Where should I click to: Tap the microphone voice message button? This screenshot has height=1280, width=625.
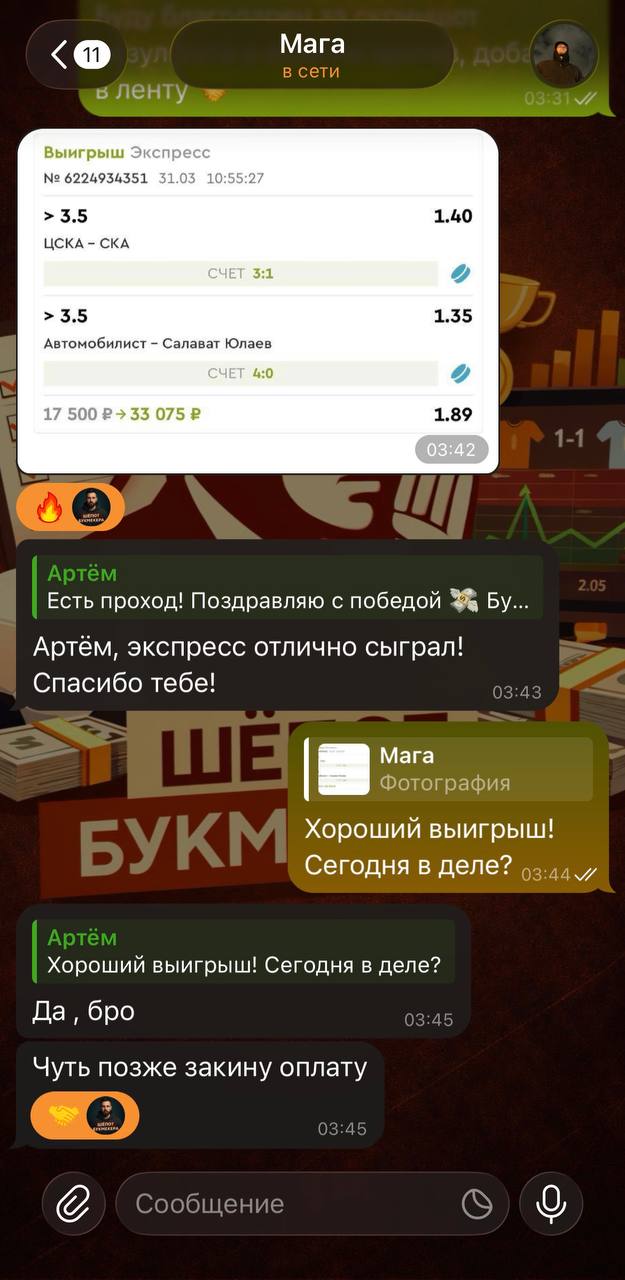click(x=551, y=1204)
